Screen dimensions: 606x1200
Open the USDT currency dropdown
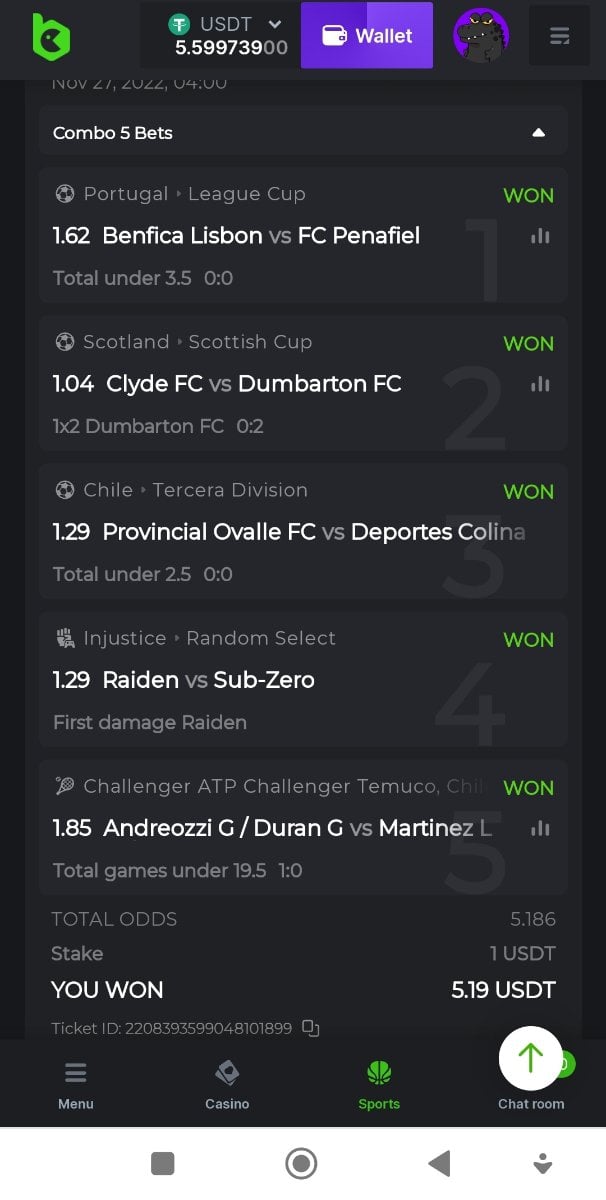[274, 24]
